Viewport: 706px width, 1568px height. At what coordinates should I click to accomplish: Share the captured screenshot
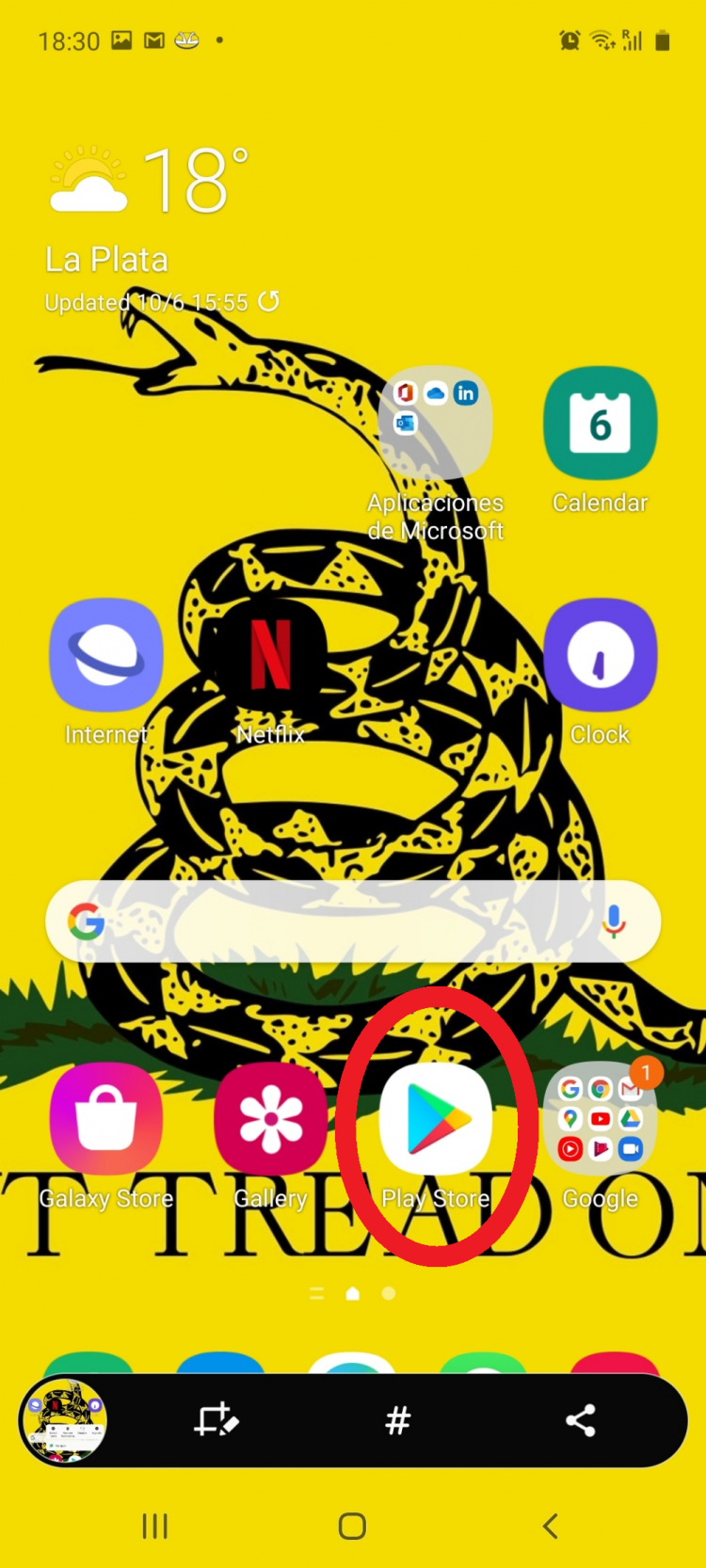[581, 1420]
